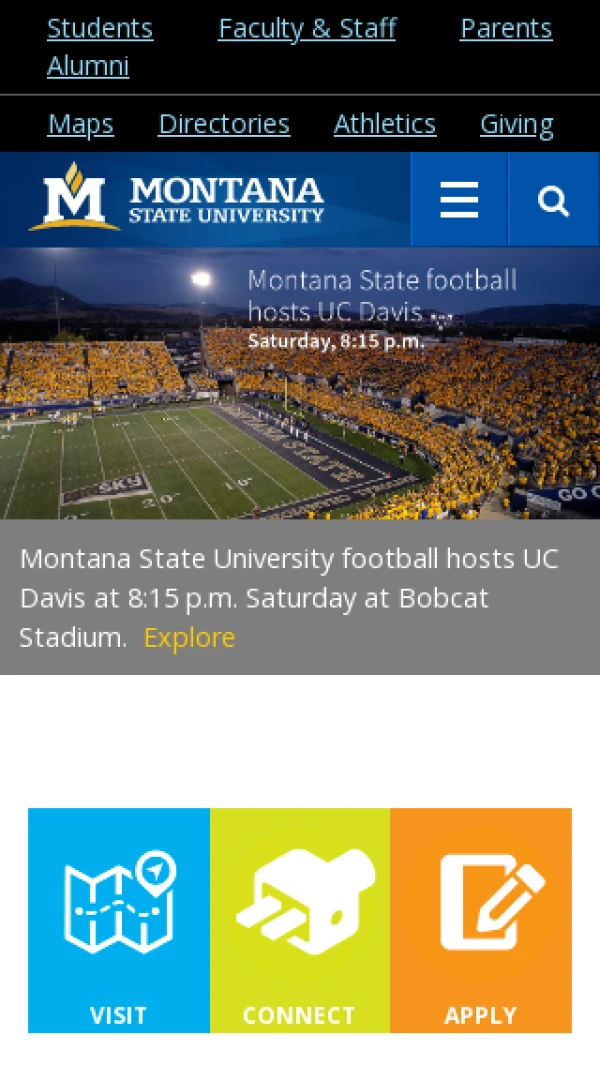Go to Faculty & Staff page
The width and height of the screenshot is (600, 1065).
[x=307, y=28]
